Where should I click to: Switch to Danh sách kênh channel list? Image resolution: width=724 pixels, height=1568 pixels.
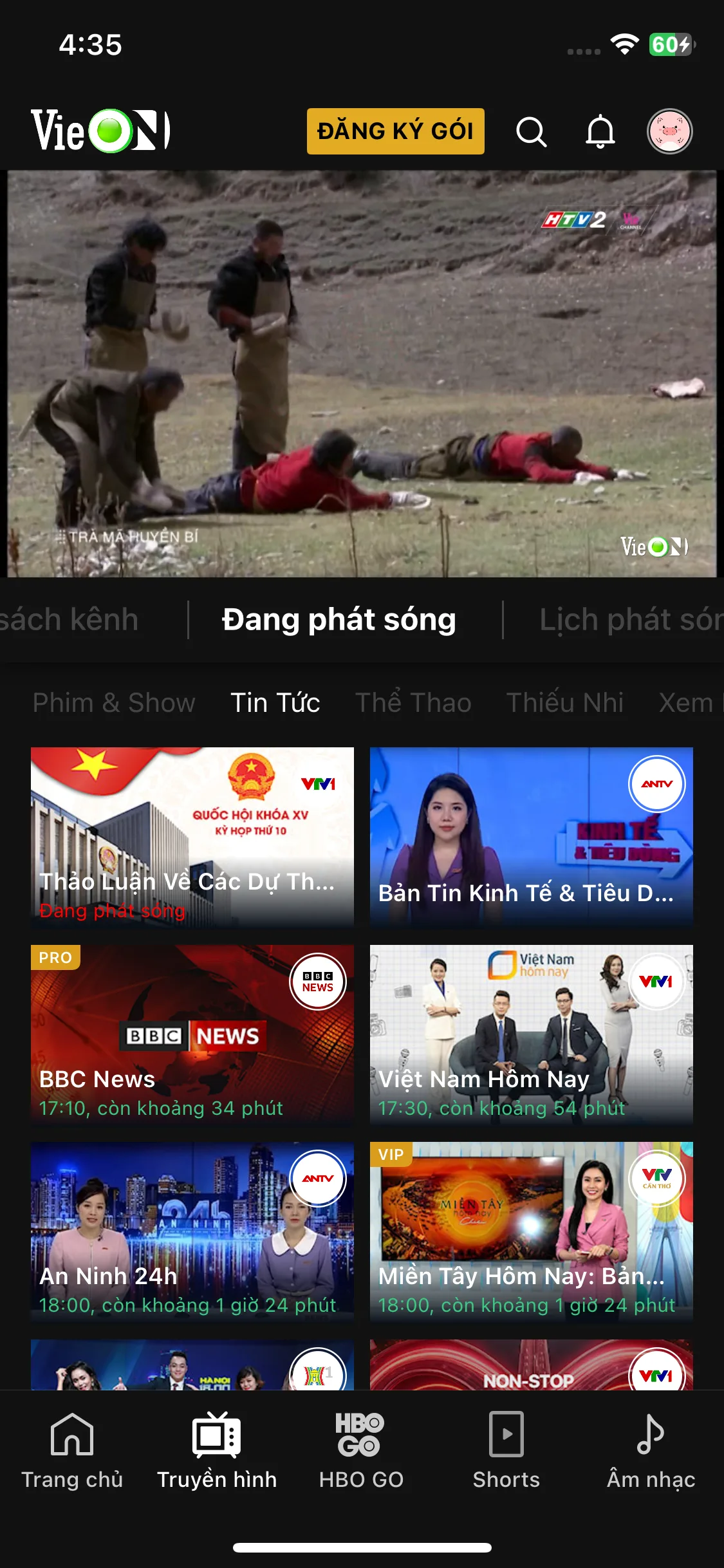click(x=71, y=619)
